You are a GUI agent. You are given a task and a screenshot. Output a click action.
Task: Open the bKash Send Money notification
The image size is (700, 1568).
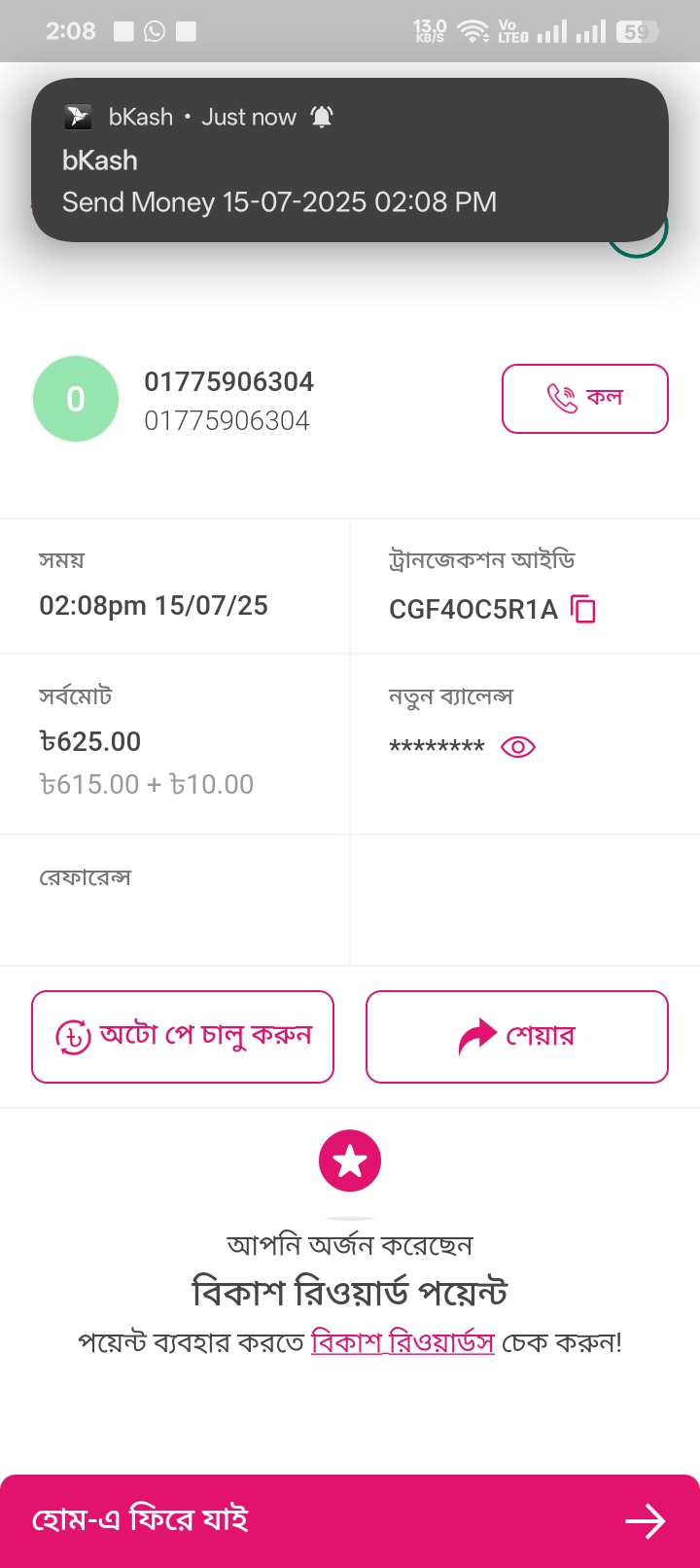(x=350, y=160)
